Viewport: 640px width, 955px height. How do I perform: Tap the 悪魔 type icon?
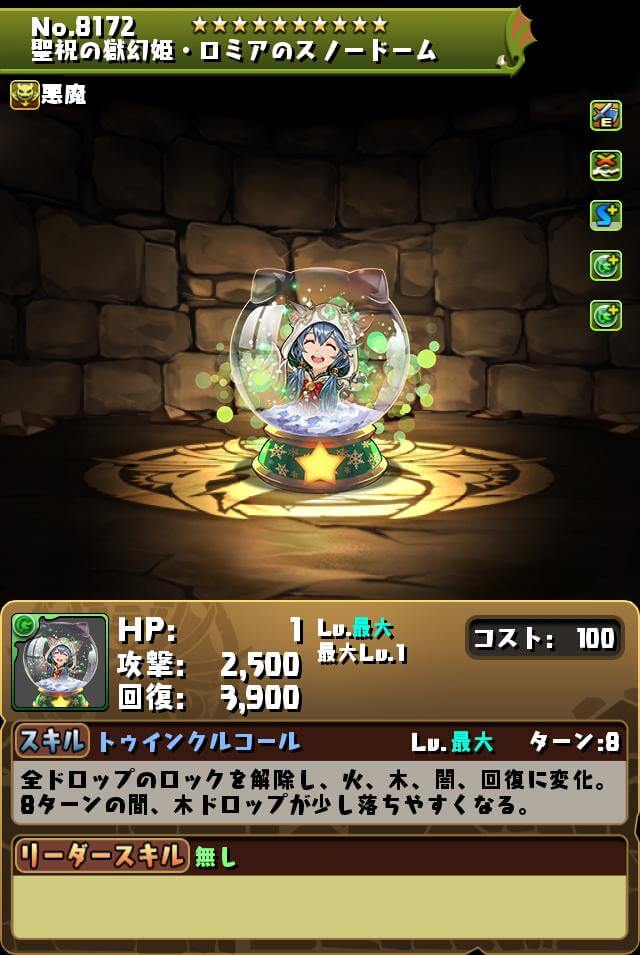coord(25,95)
